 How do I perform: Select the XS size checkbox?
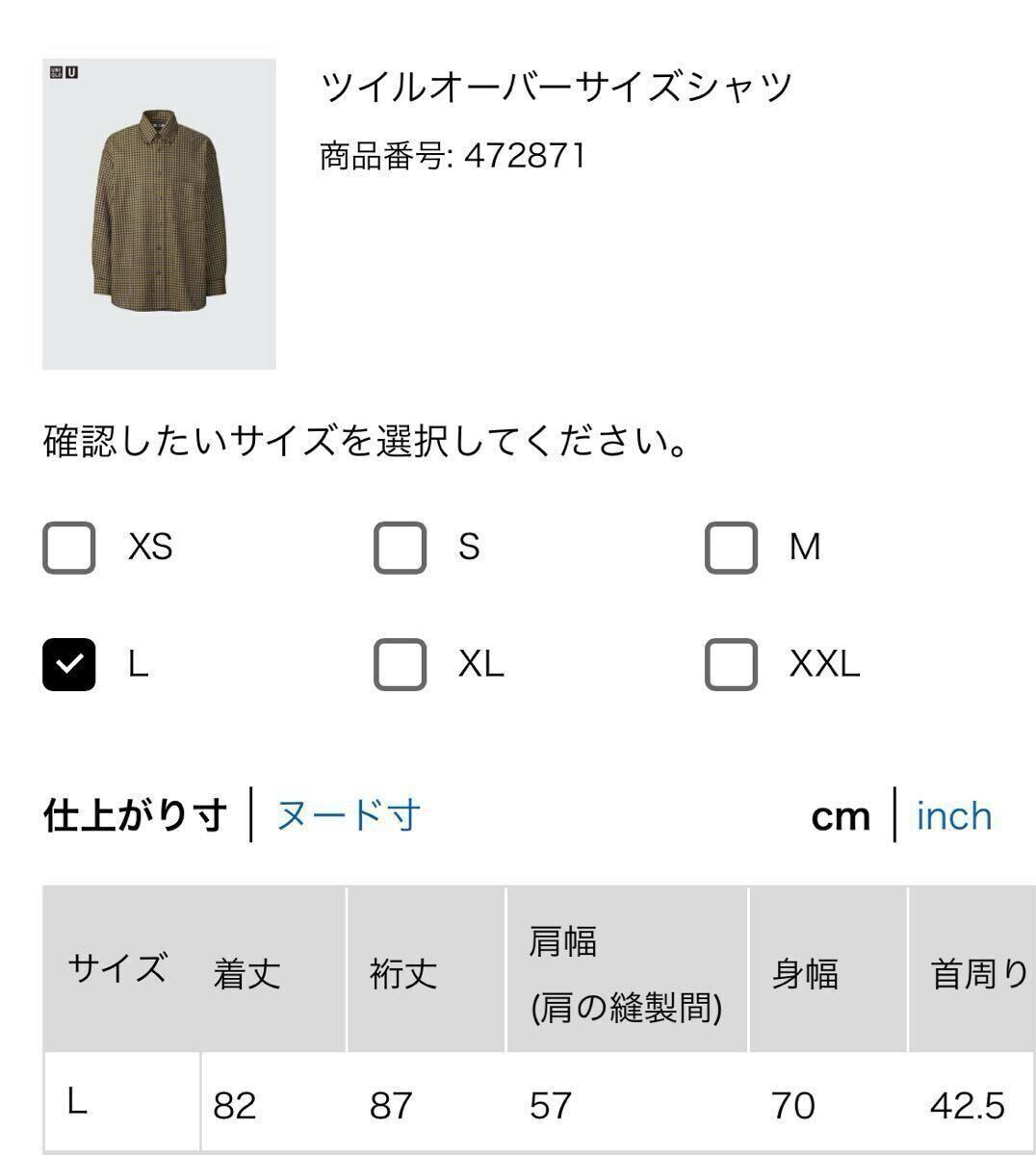coord(68,549)
